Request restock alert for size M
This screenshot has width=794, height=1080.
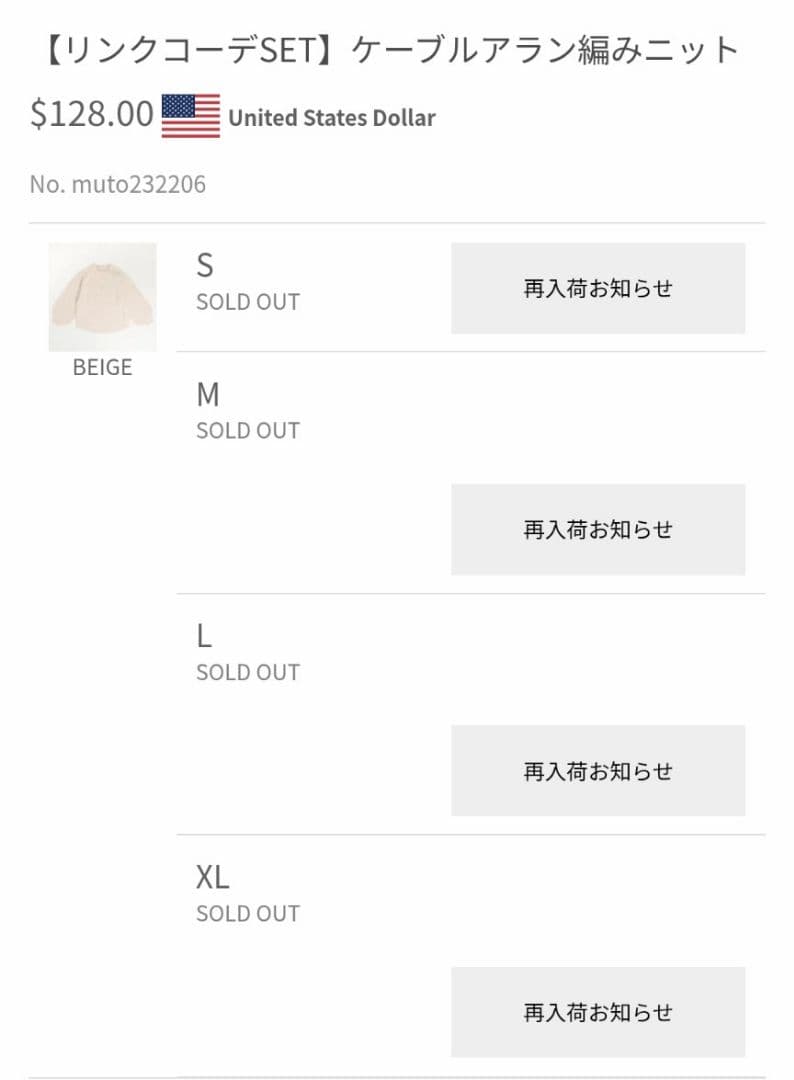tap(597, 529)
